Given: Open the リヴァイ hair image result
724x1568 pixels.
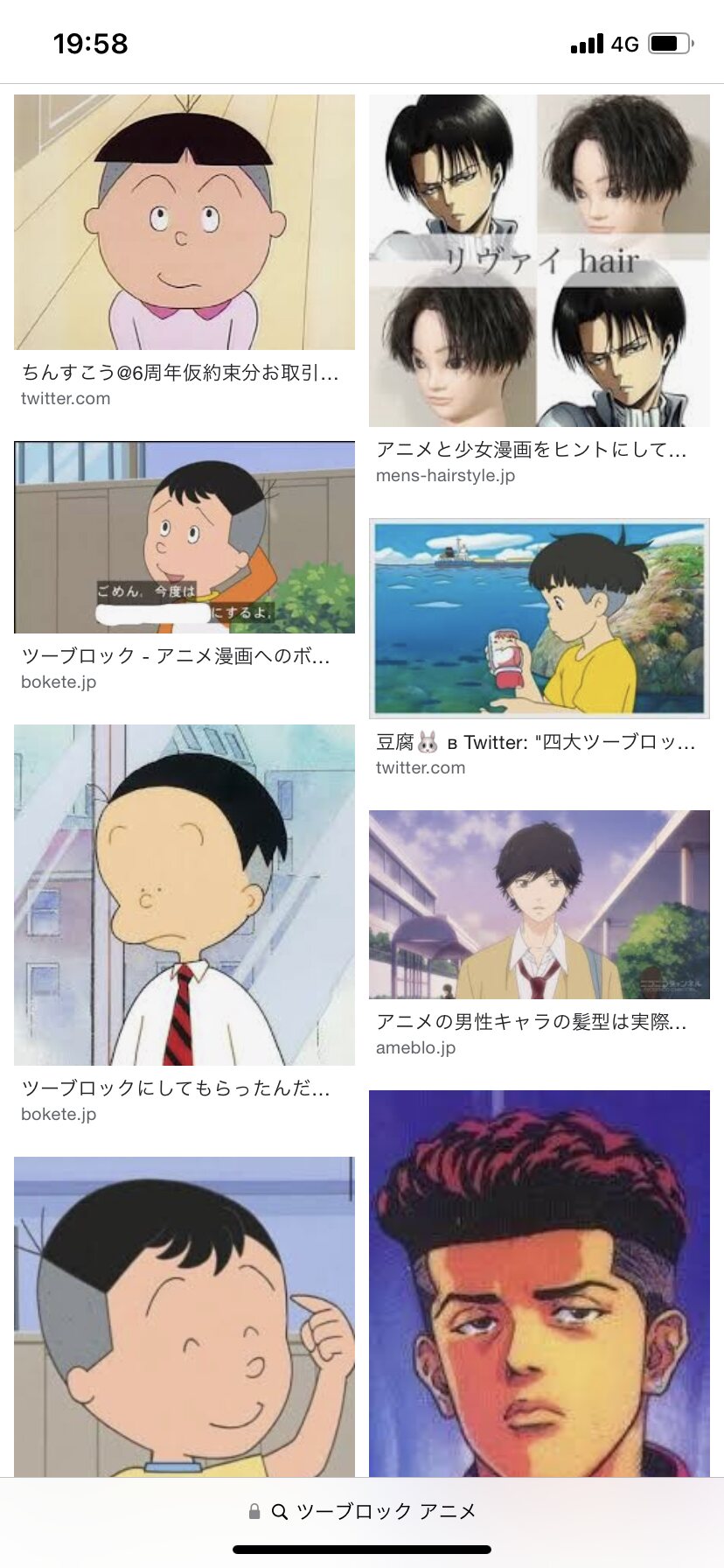Looking at the screenshot, I should coord(539,261).
